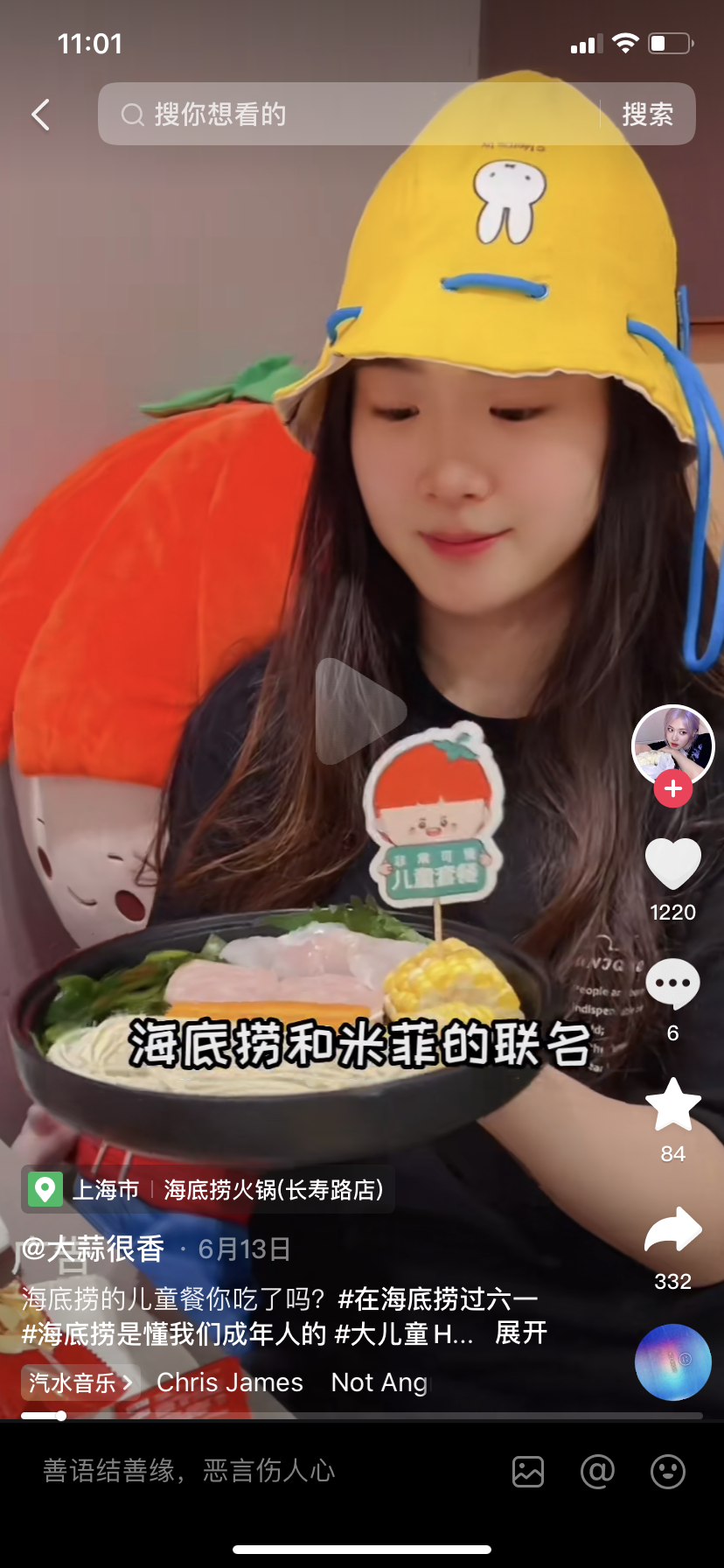Tap the search field 搜你想看的
Image resolution: width=724 pixels, height=1568 pixels.
tap(350, 115)
